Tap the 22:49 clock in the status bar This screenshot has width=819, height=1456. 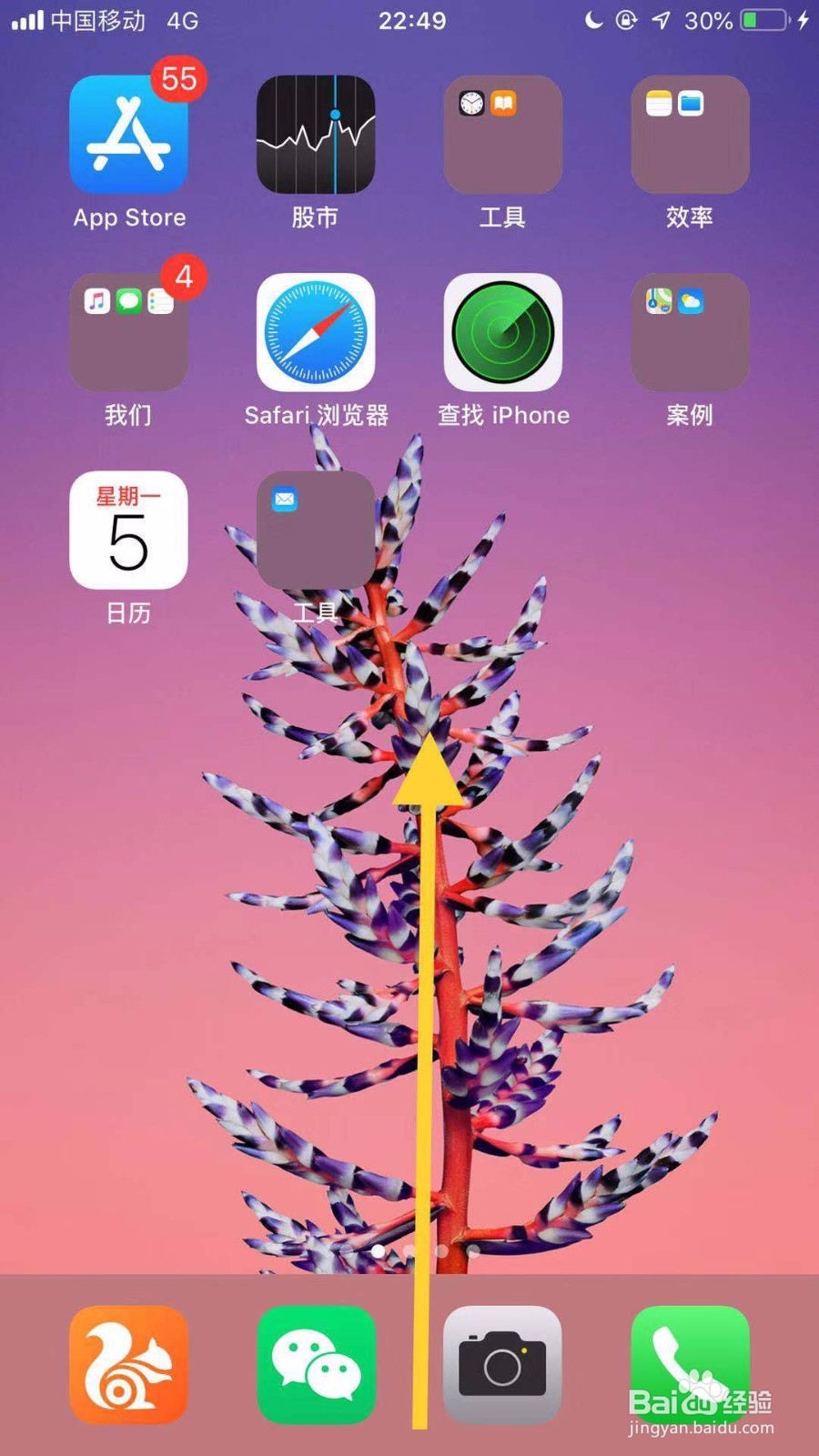click(414, 21)
